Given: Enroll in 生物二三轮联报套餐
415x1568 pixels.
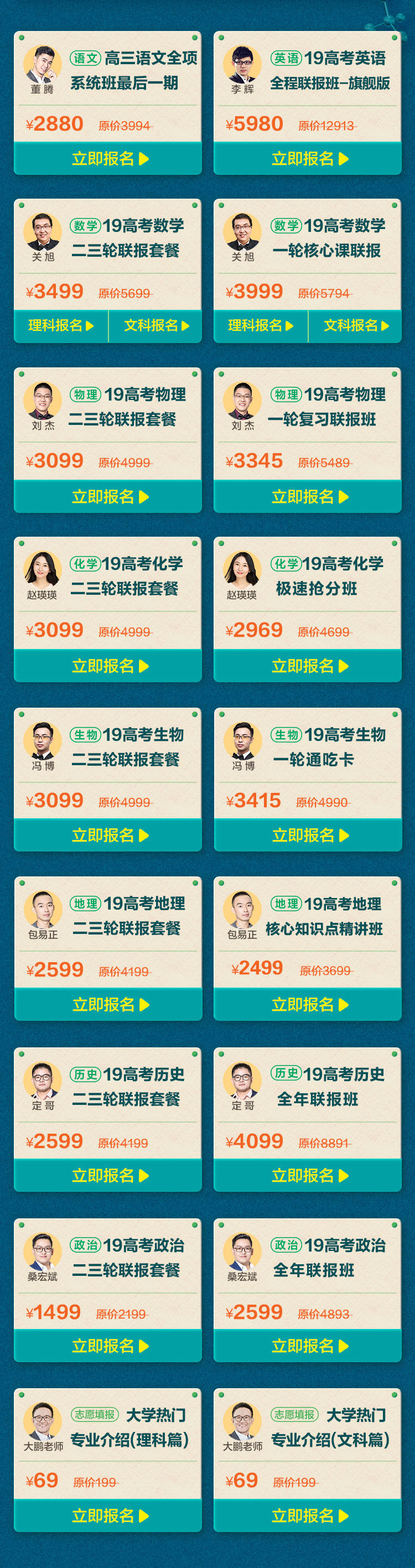Looking at the screenshot, I should 108,835.
